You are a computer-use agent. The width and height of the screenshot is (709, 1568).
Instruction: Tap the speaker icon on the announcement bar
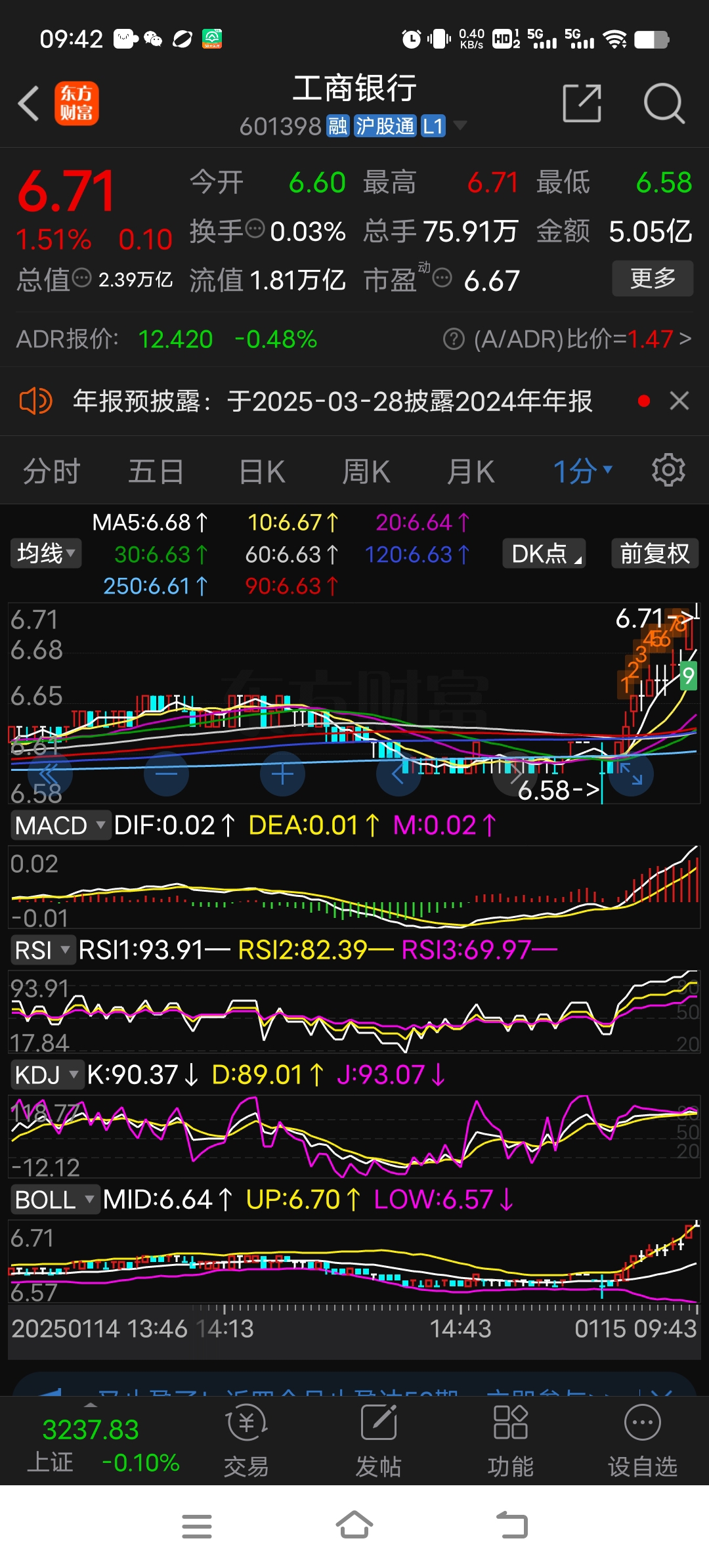point(35,401)
